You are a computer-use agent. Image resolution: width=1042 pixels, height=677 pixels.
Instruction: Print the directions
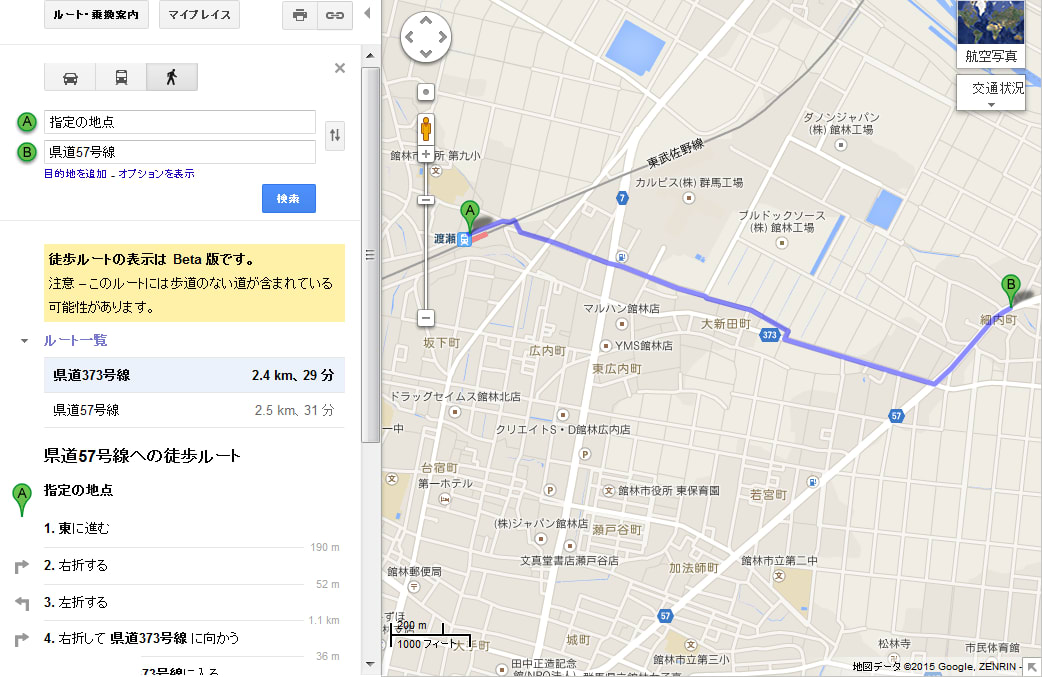pyautogui.click(x=300, y=15)
